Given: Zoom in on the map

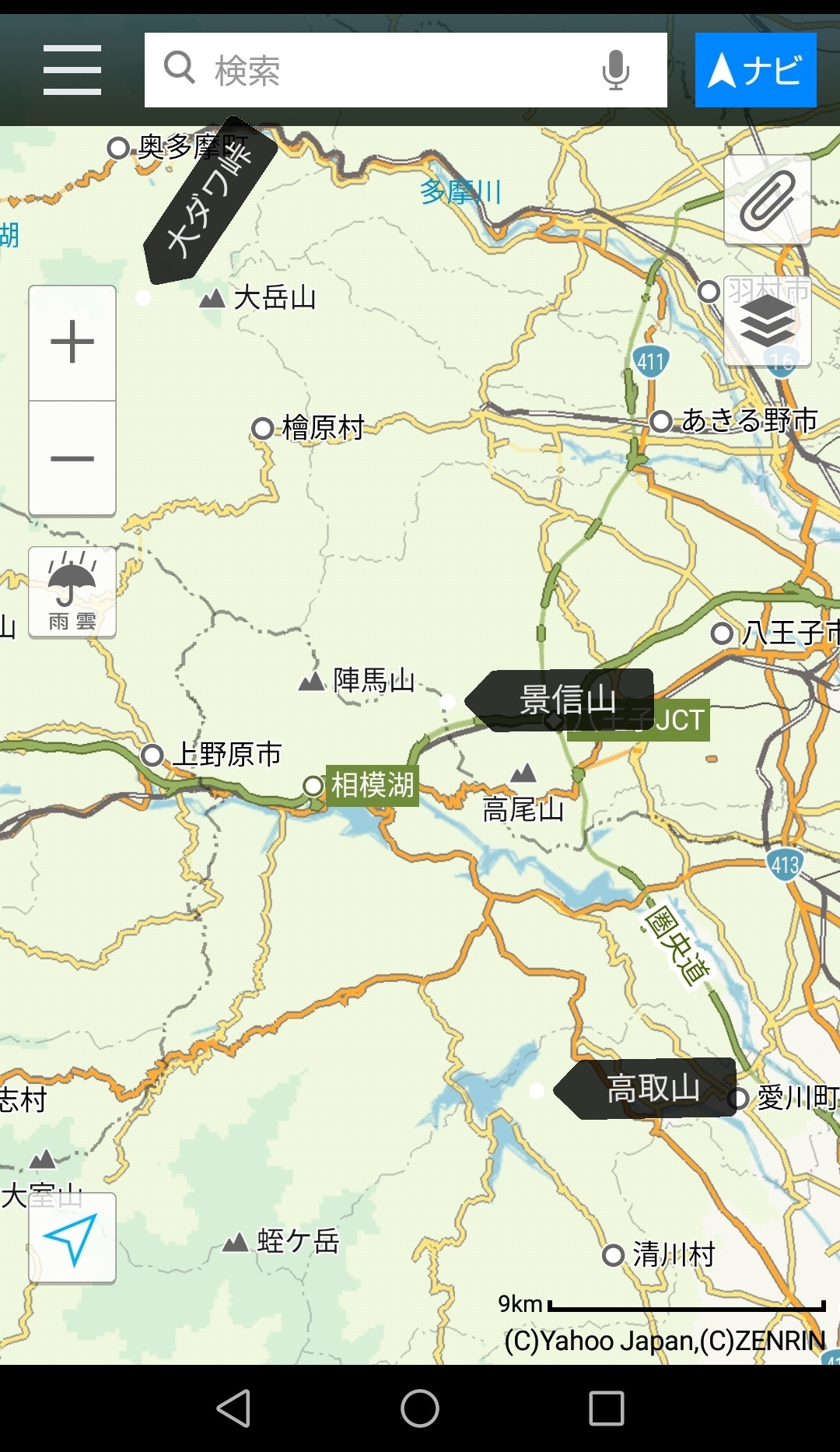Looking at the screenshot, I should [x=72, y=342].
